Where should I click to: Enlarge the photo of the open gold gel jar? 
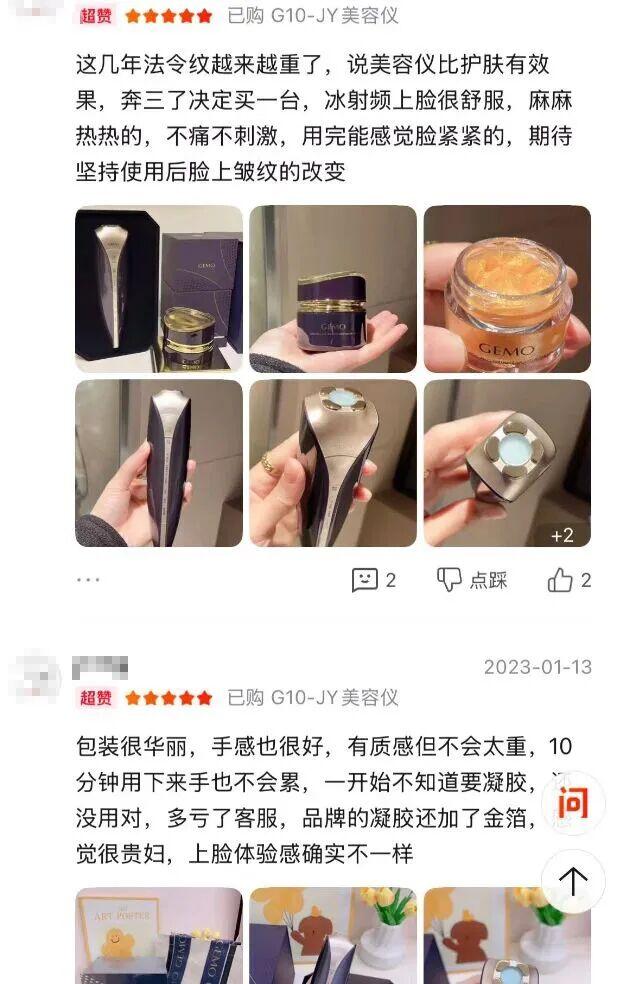(507, 289)
